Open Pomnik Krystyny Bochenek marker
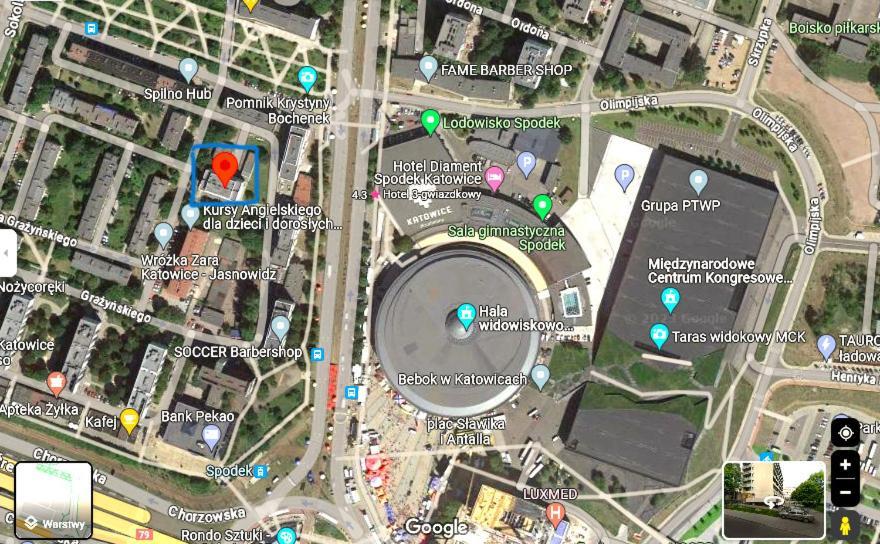 click(x=307, y=77)
